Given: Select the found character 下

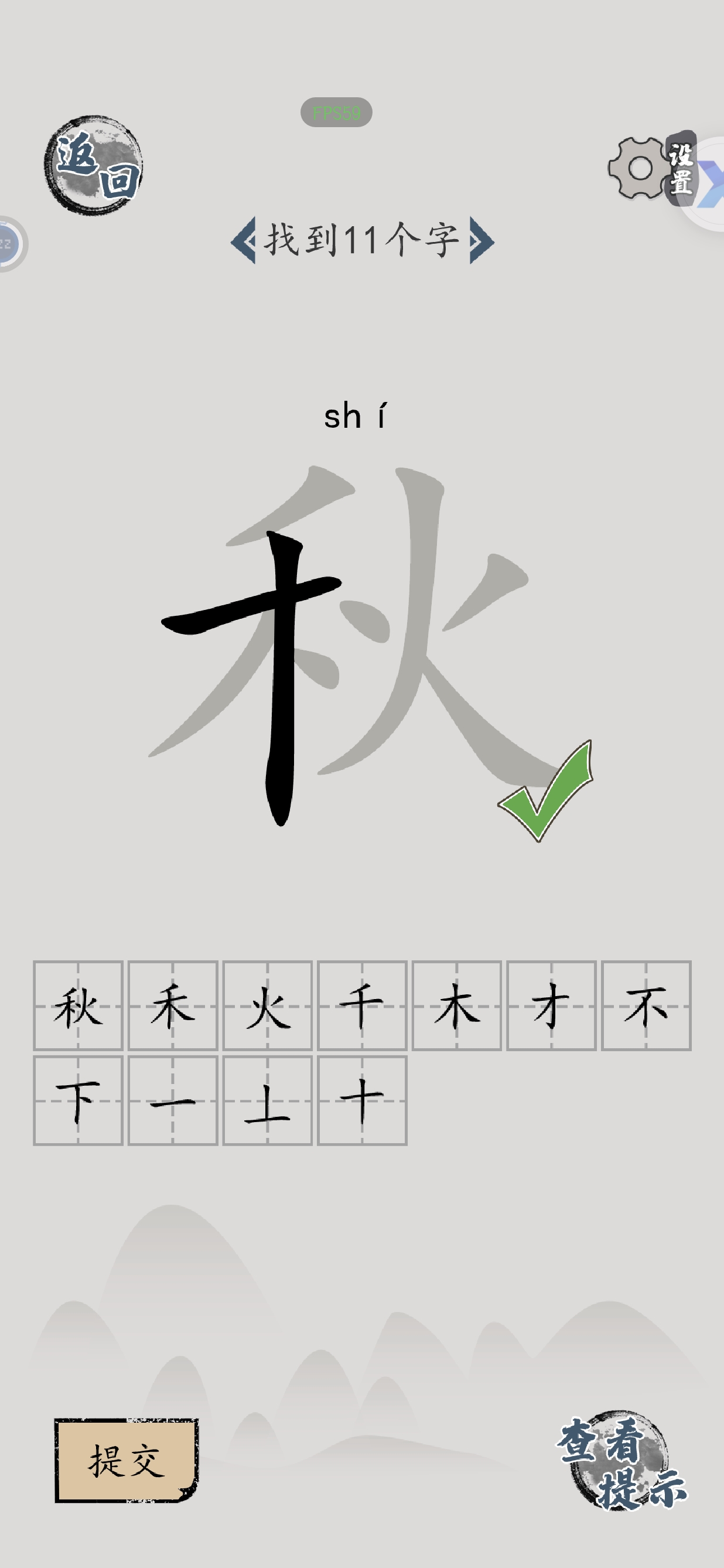Looking at the screenshot, I should coord(78,1100).
